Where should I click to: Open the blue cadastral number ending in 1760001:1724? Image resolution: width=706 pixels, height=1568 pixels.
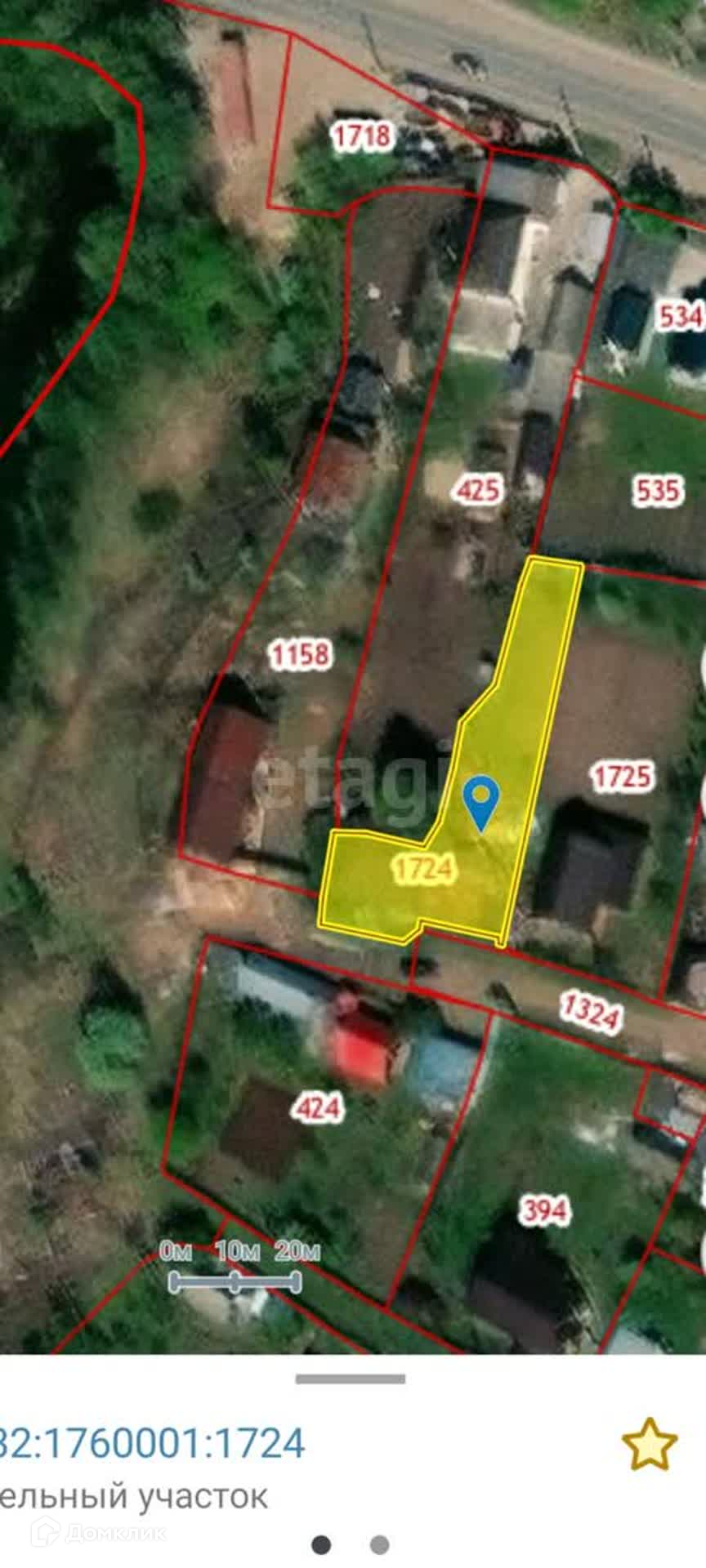152,1442
